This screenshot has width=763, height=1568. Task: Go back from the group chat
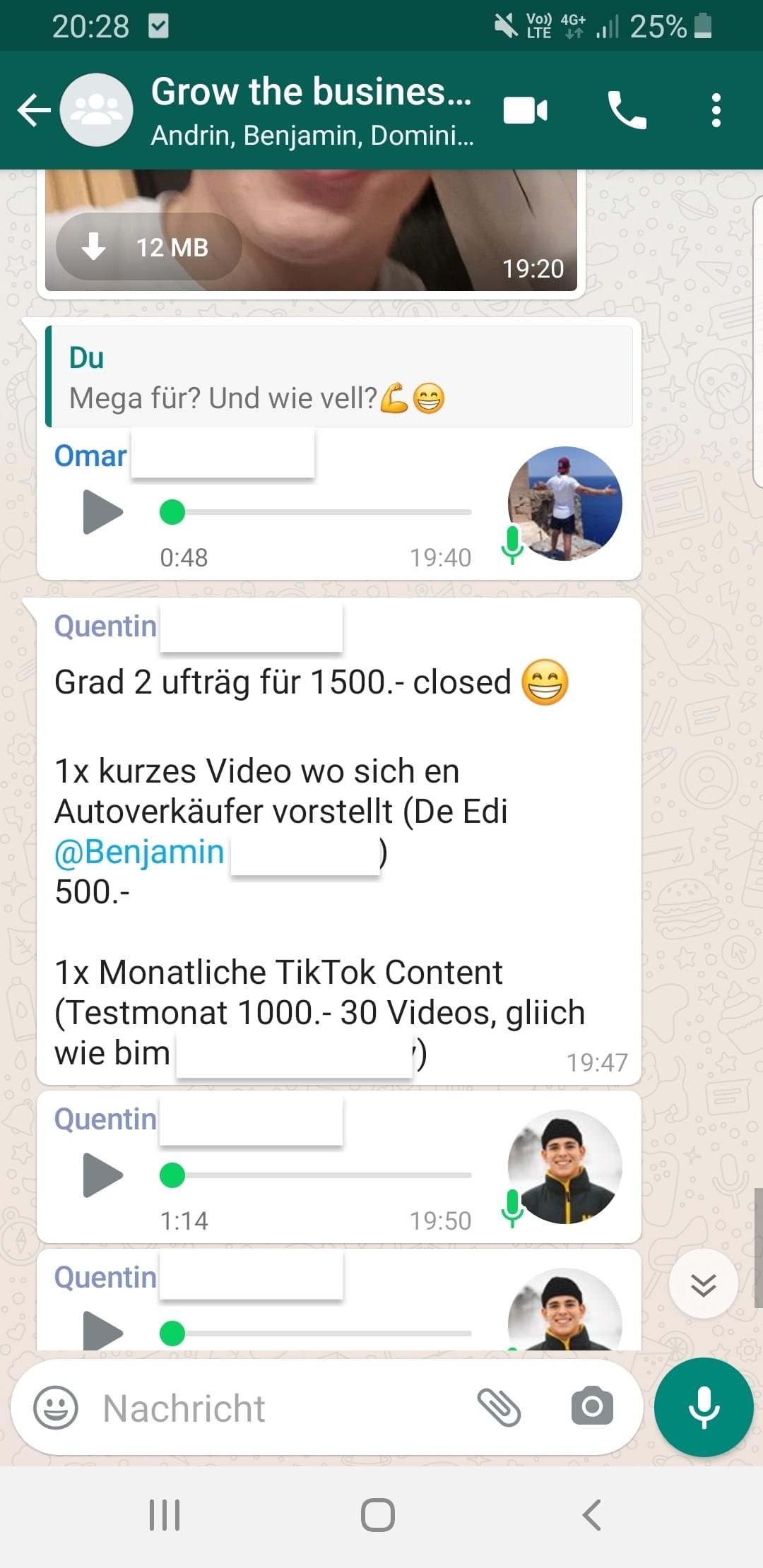pyautogui.click(x=34, y=110)
